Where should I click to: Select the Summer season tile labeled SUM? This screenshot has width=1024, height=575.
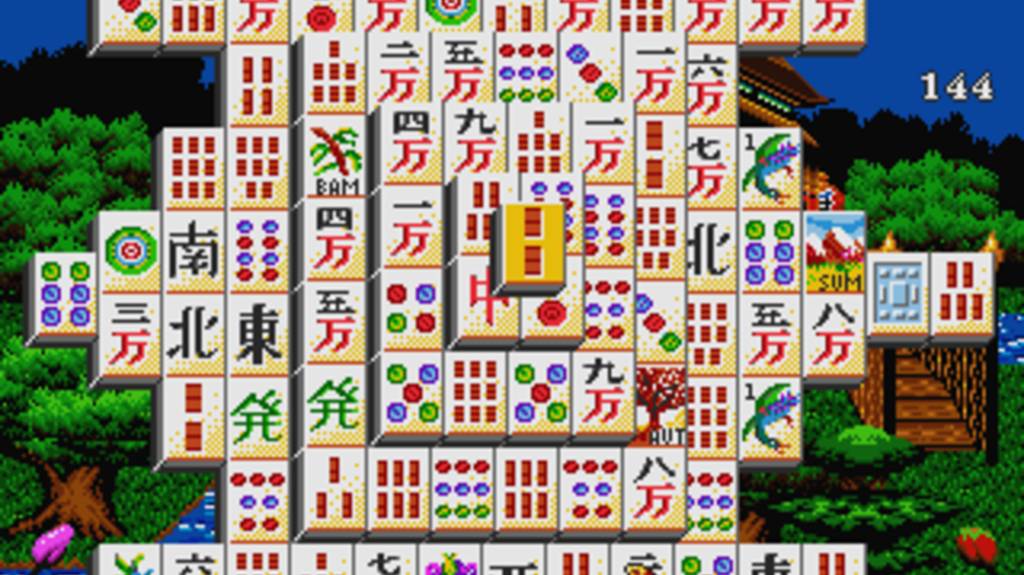(x=835, y=252)
